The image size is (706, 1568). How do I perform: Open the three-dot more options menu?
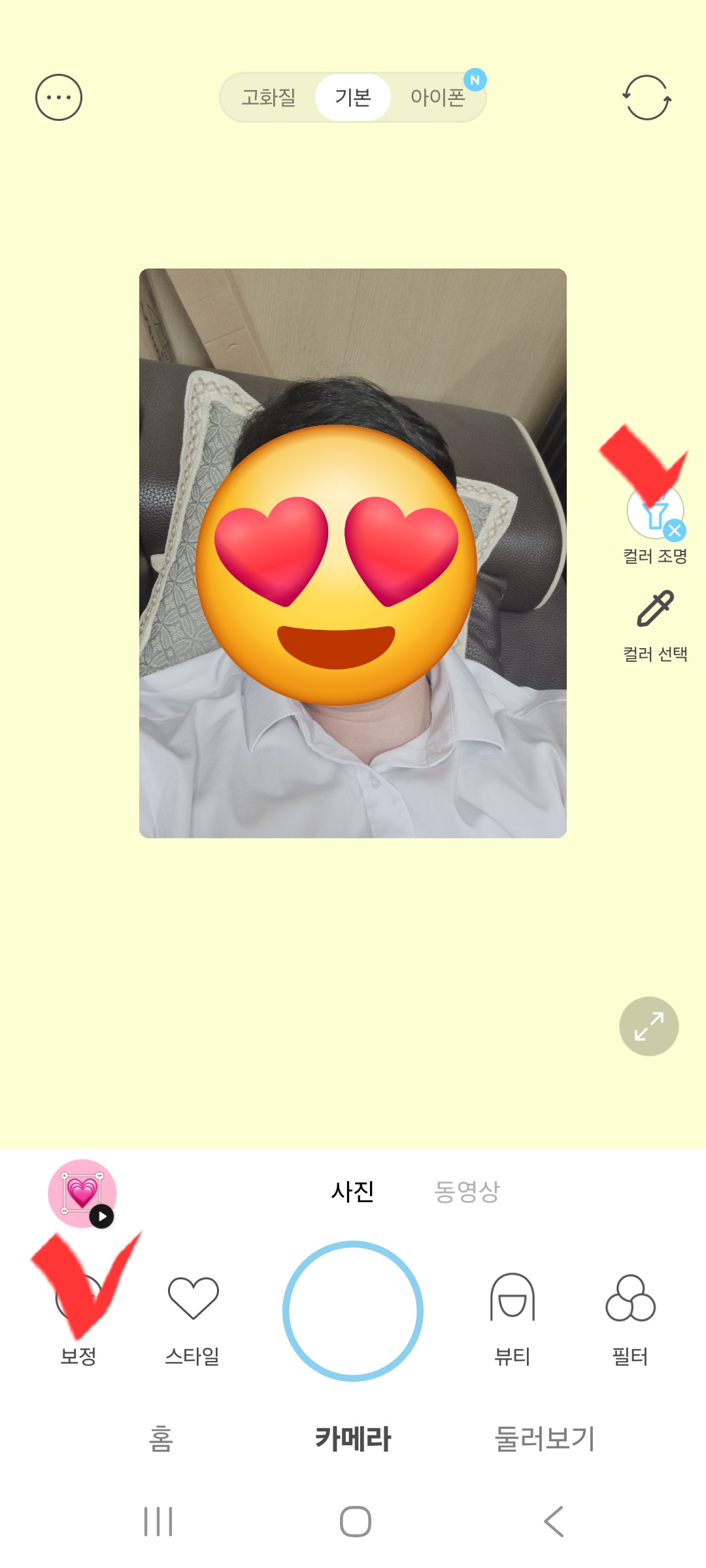pos(59,97)
